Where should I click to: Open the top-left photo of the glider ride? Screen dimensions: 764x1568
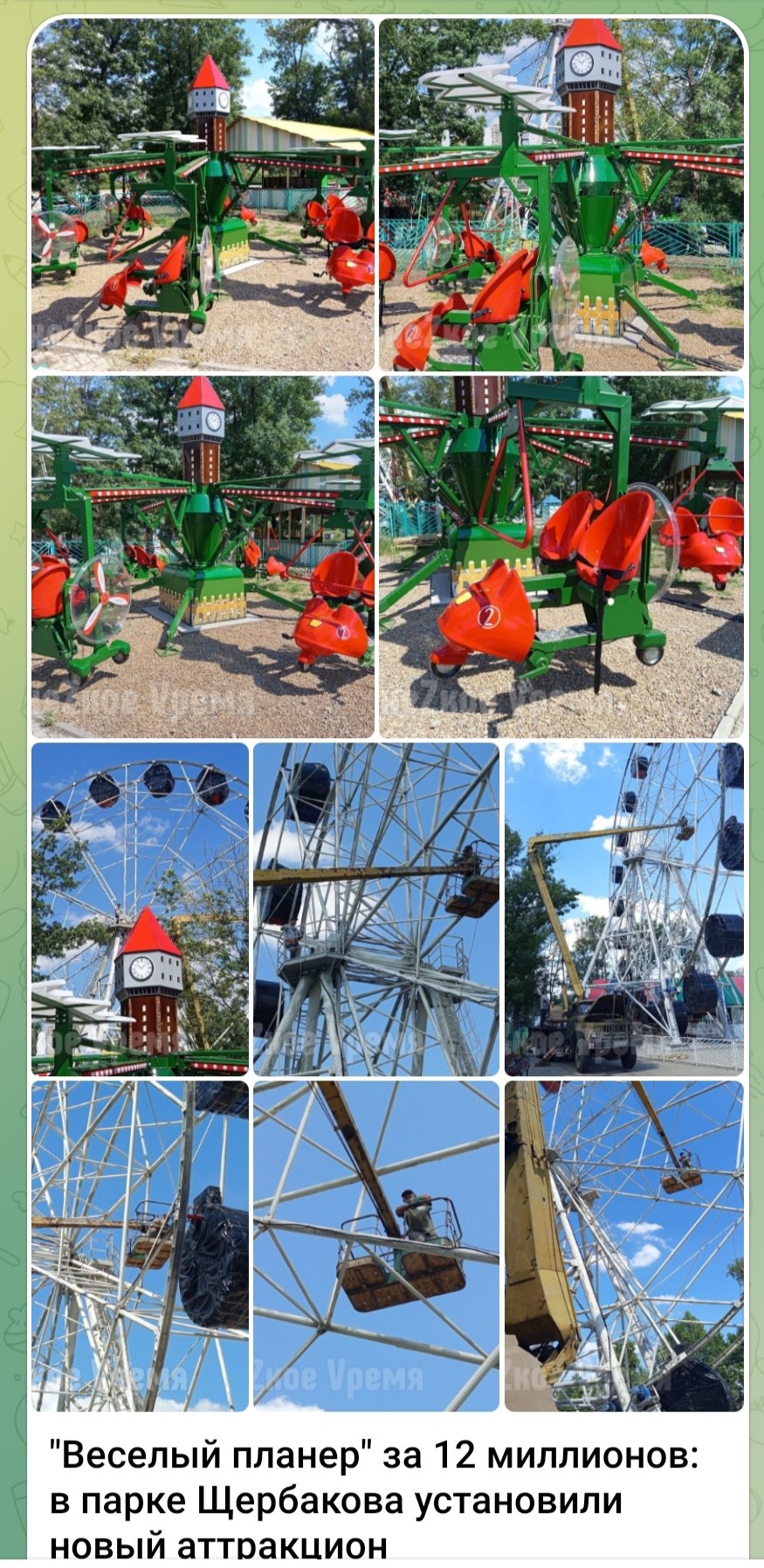203,195
